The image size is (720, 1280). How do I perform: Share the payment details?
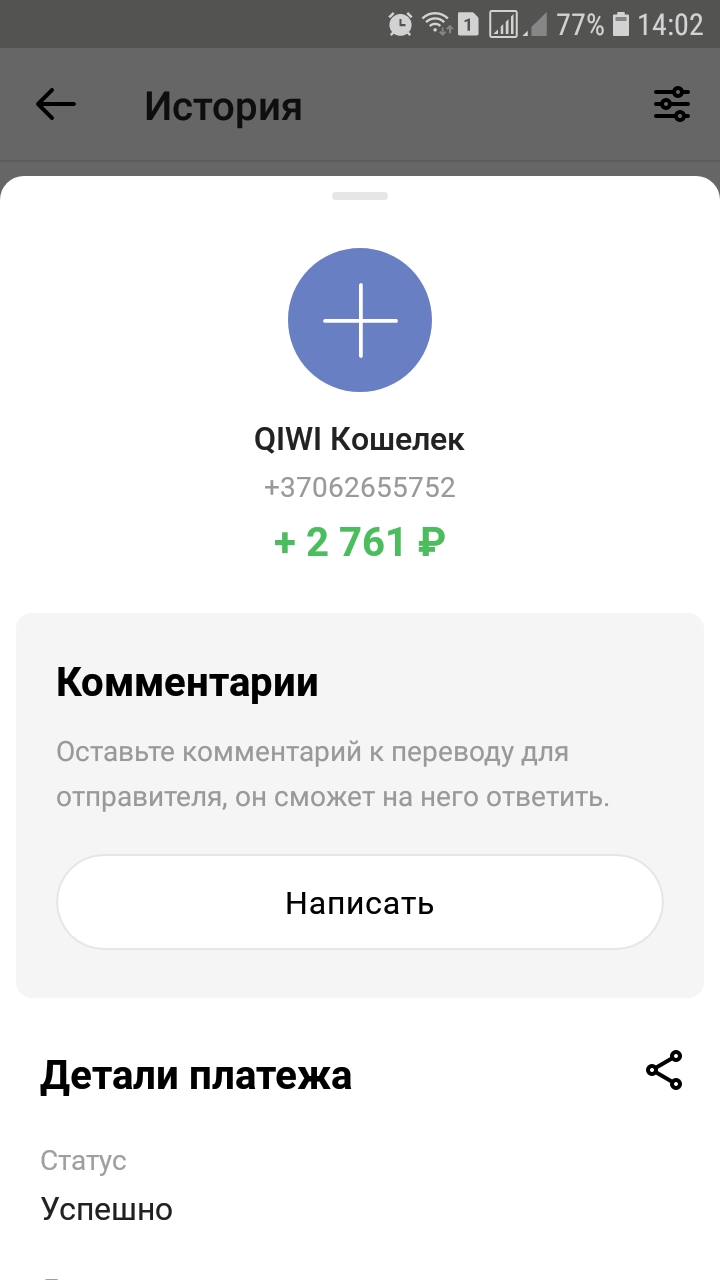(664, 1070)
